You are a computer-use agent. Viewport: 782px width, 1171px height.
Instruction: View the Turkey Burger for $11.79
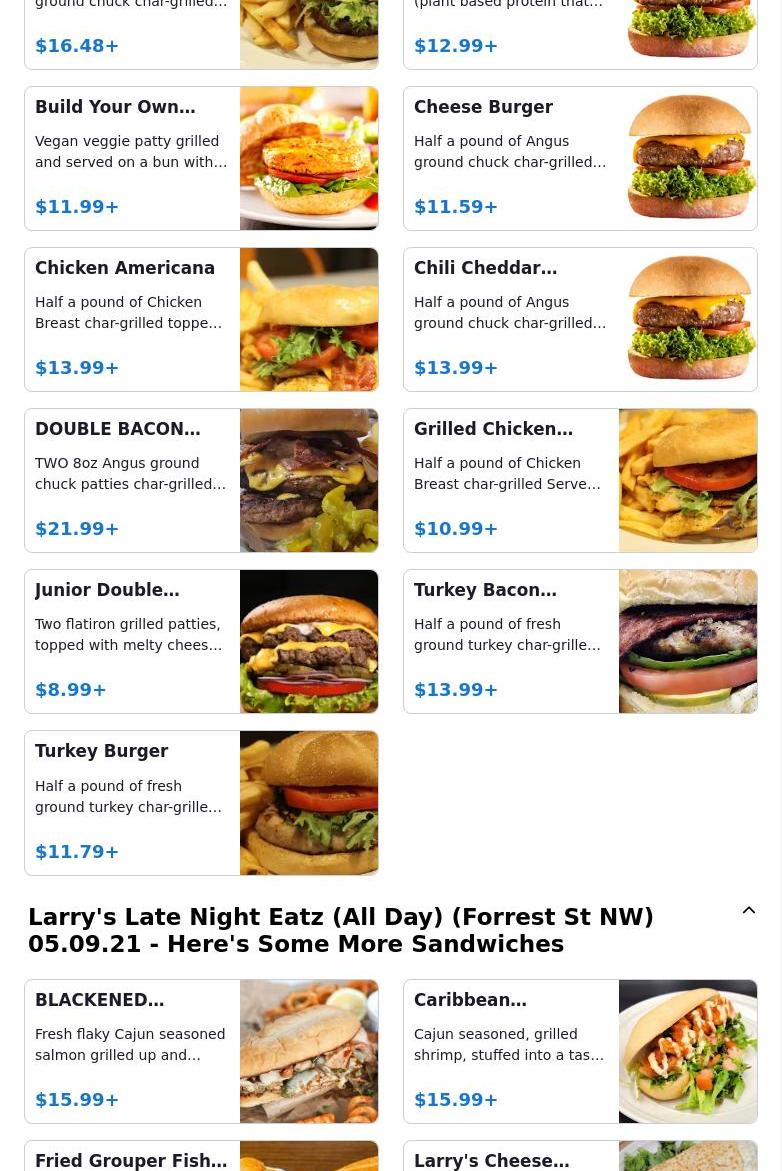click(201, 802)
